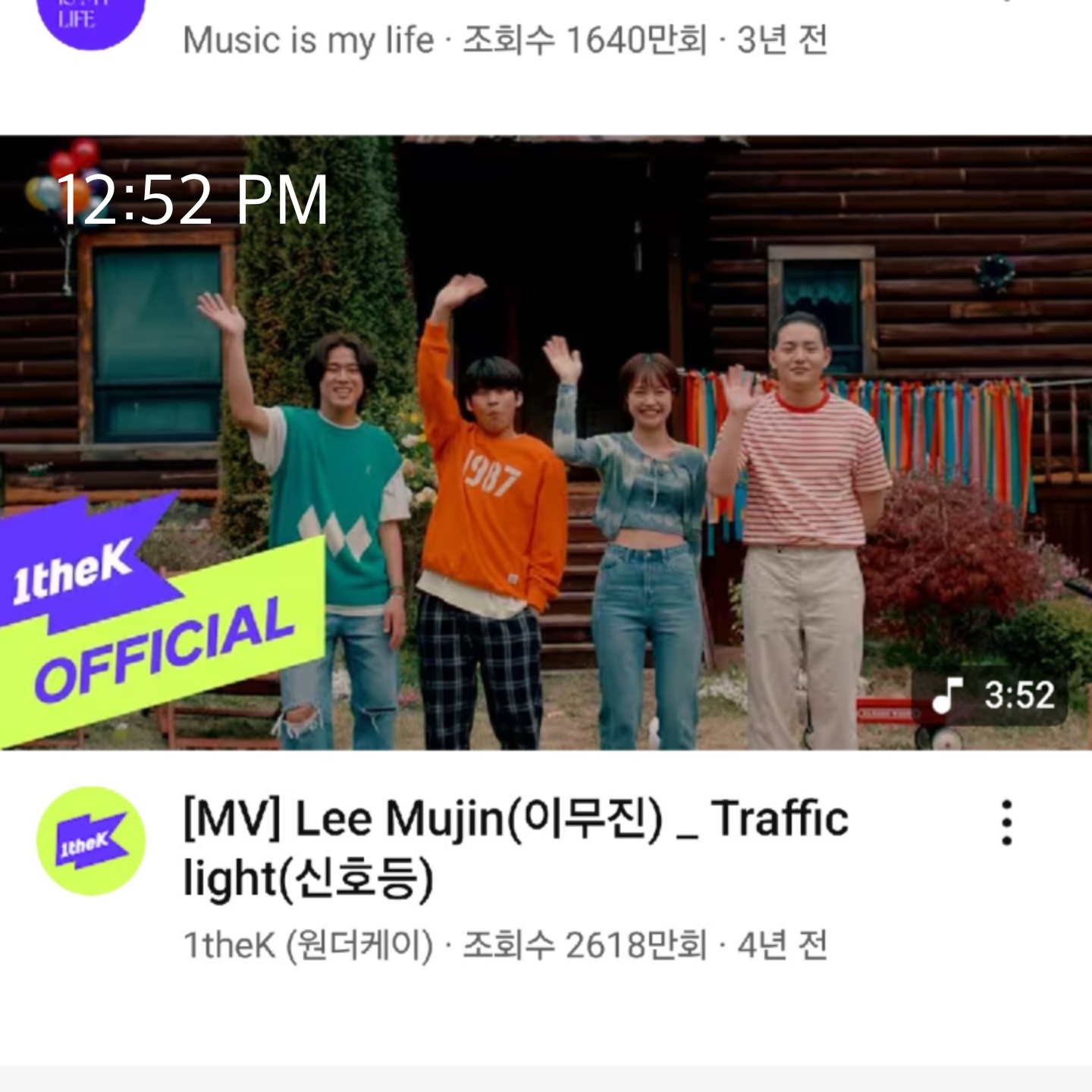
Task: Open the options menu for the Traffic light video
Action: point(1006,823)
